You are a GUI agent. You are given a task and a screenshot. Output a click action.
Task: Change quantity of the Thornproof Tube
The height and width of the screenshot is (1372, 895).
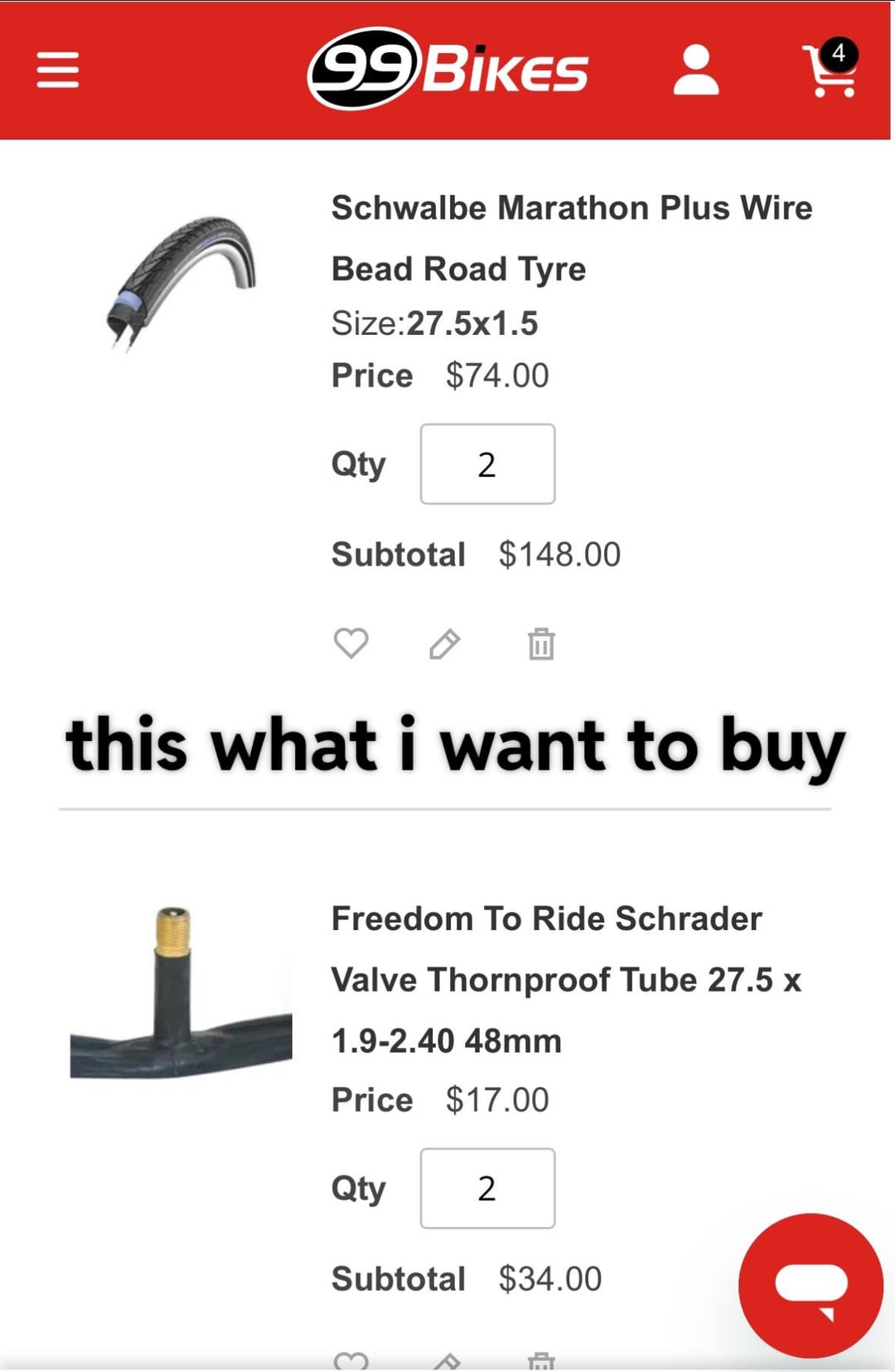pos(487,1188)
